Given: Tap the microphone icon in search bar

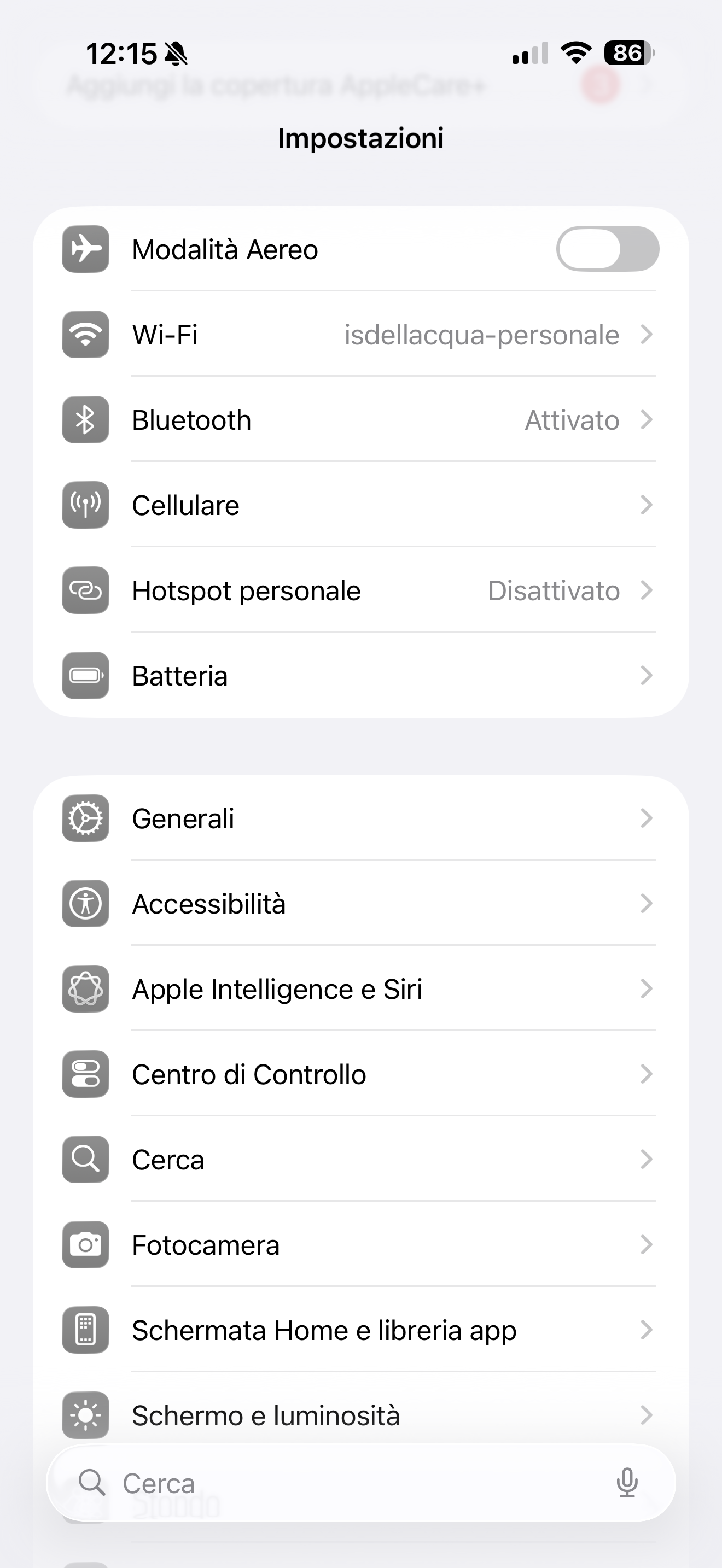Looking at the screenshot, I should point(626,1482).
